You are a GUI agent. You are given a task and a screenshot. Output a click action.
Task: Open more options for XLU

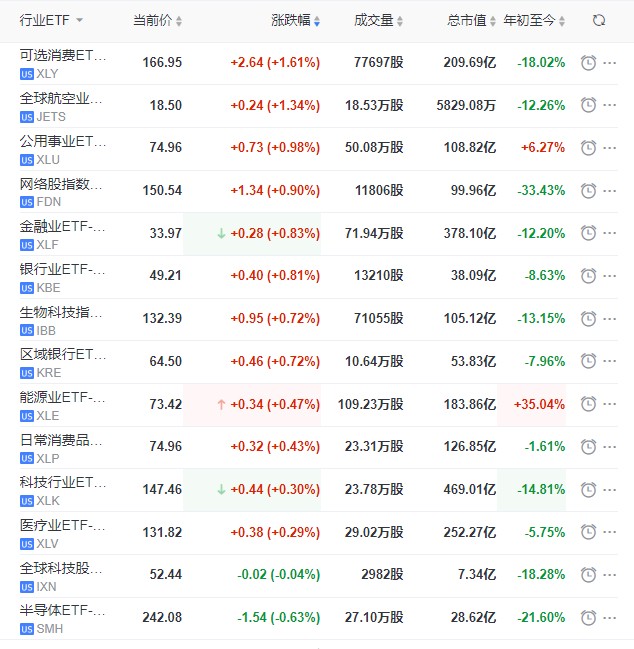tap(610, 148)
